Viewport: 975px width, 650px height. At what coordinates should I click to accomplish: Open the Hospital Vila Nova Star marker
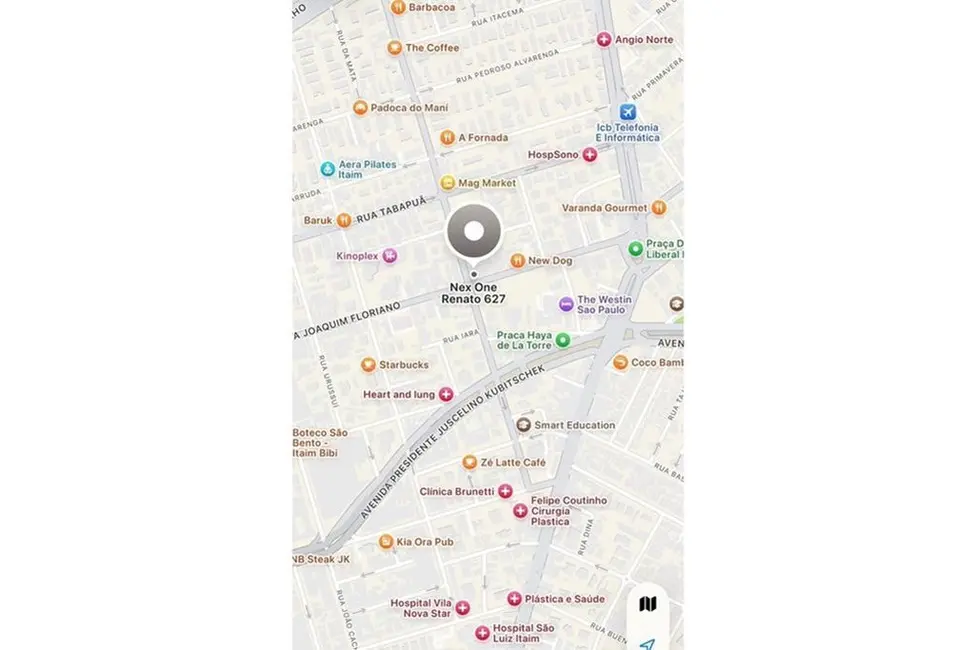pos(462,608)
